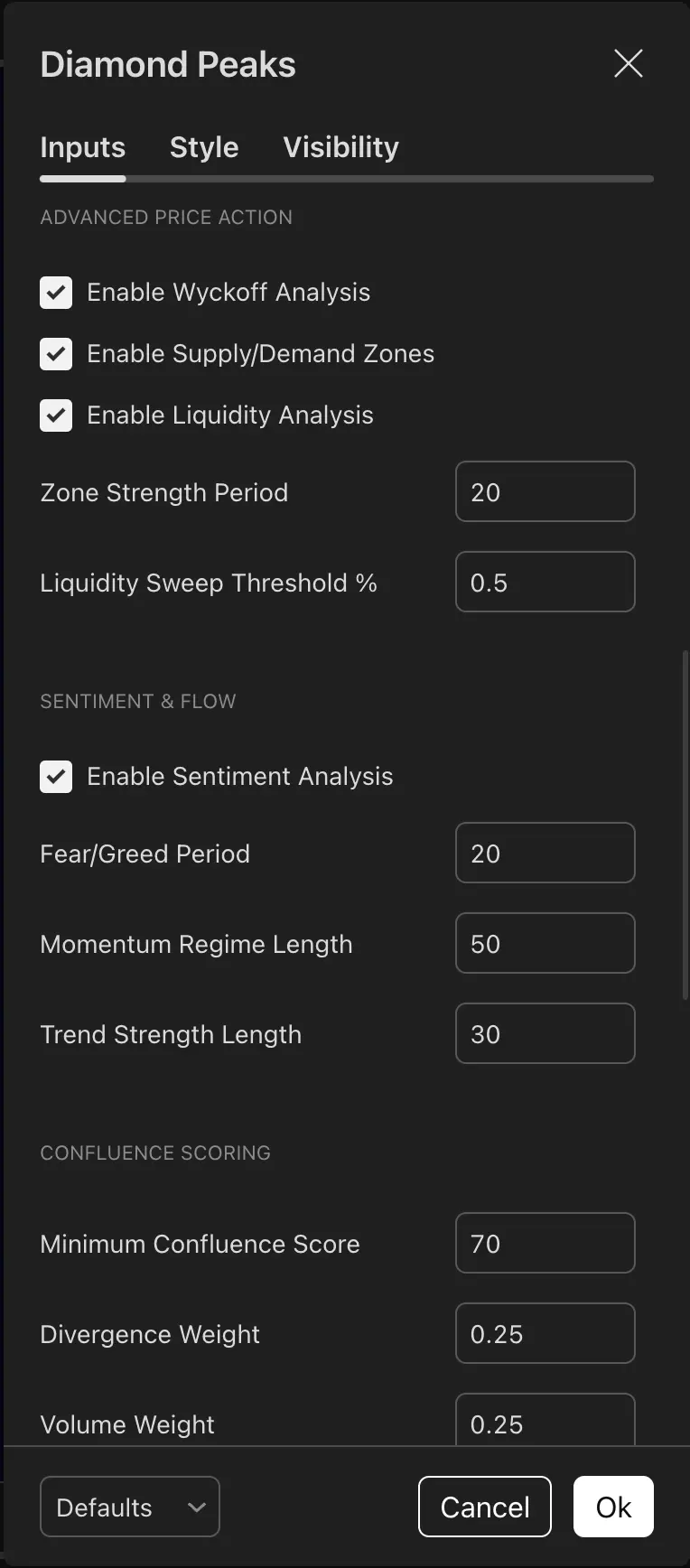Edit the Zone Strength Period field
Viewport: 690px width, 1568px height.
click(545, 491)
